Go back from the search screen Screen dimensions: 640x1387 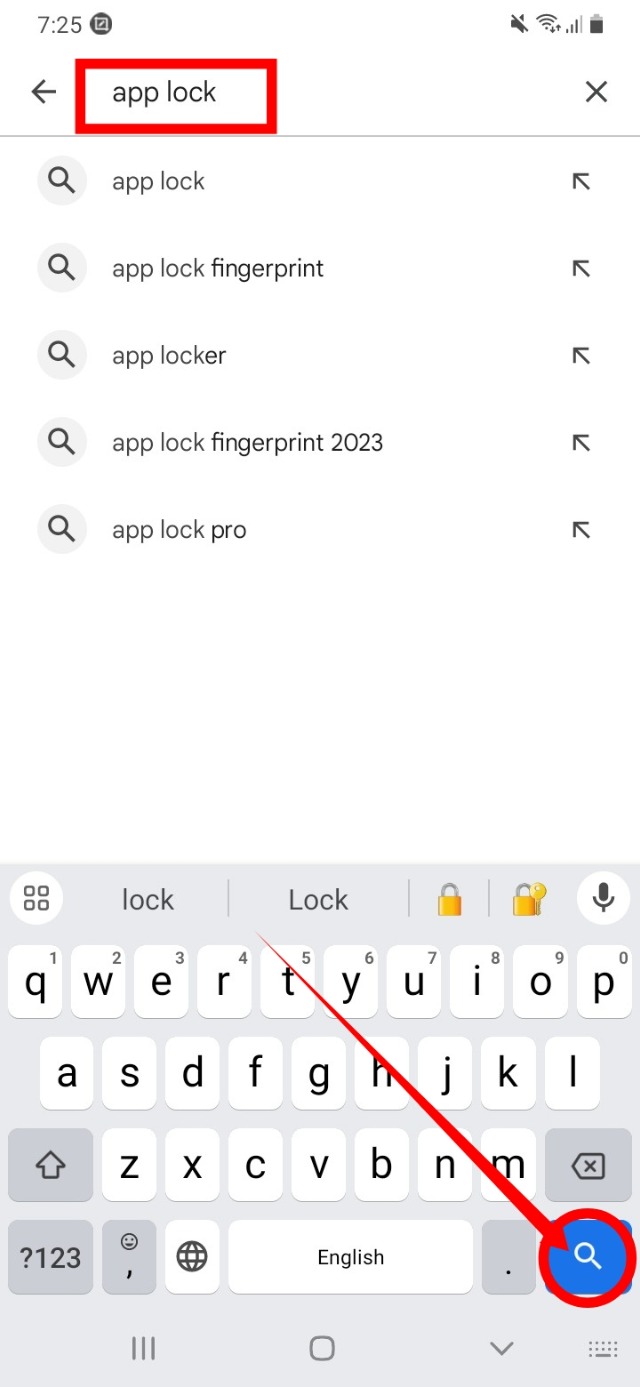[44, 93]
